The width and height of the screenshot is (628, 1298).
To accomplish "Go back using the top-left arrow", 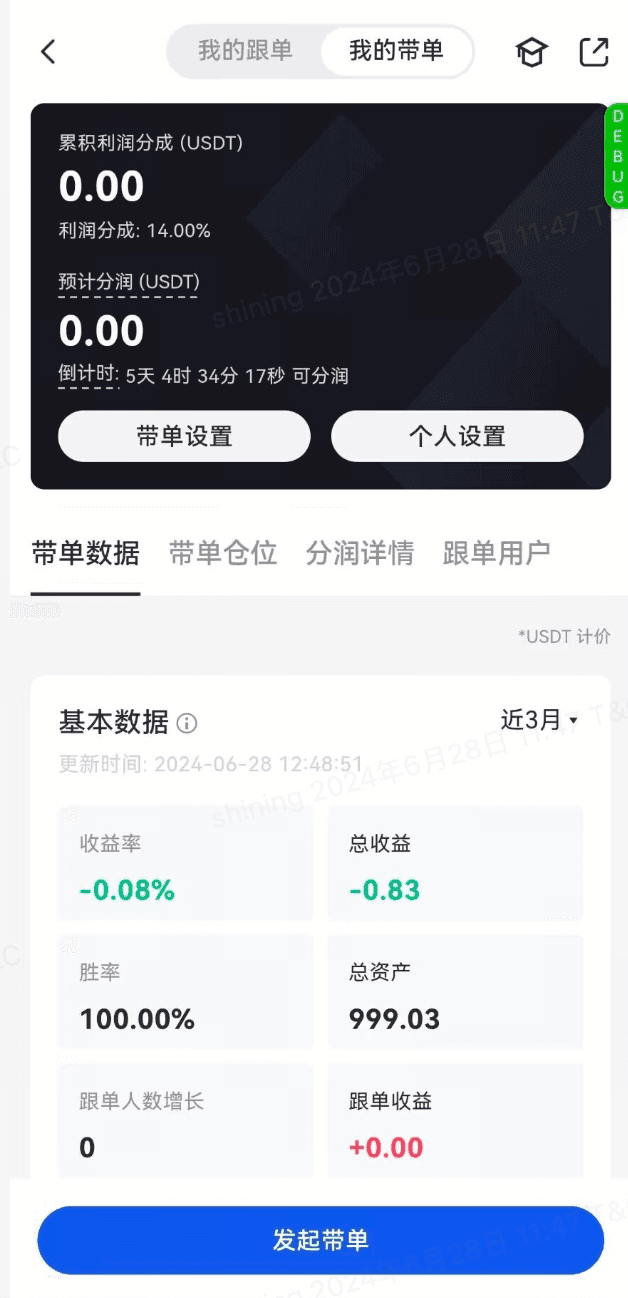I will pos(48,52).
